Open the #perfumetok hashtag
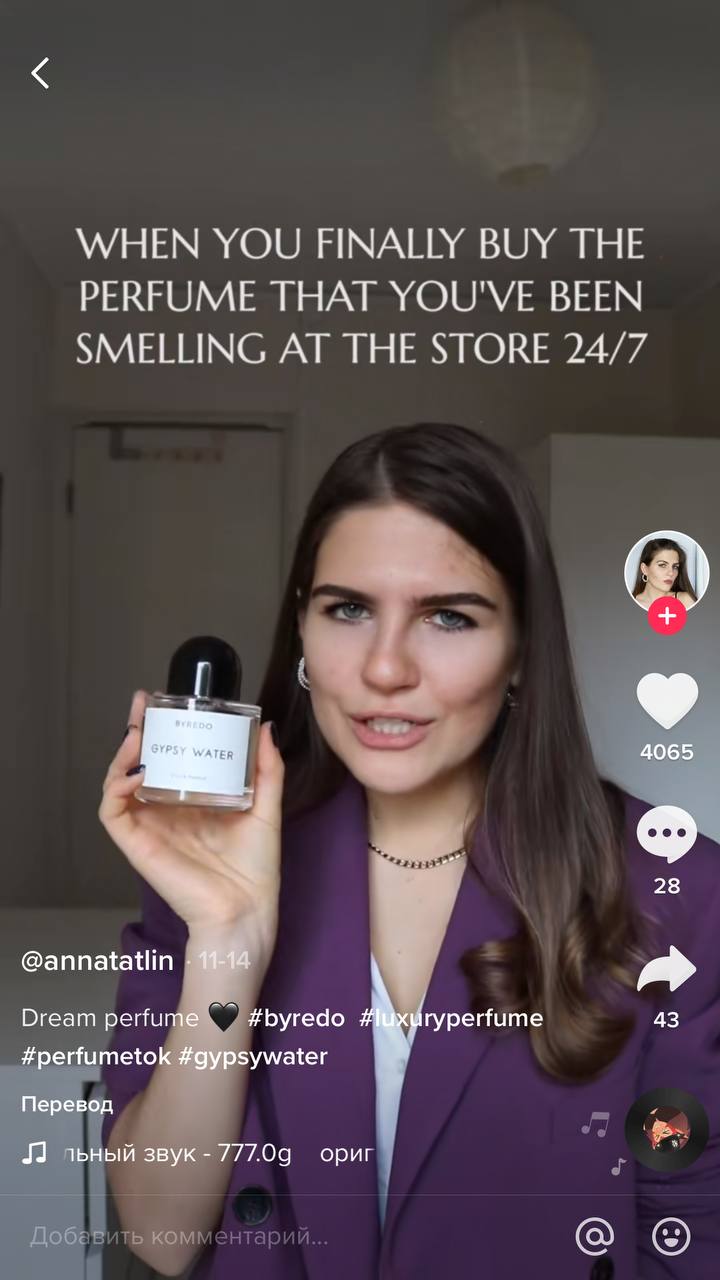The width and height of the screenshot is (720, 1280). pos(96,1056)
